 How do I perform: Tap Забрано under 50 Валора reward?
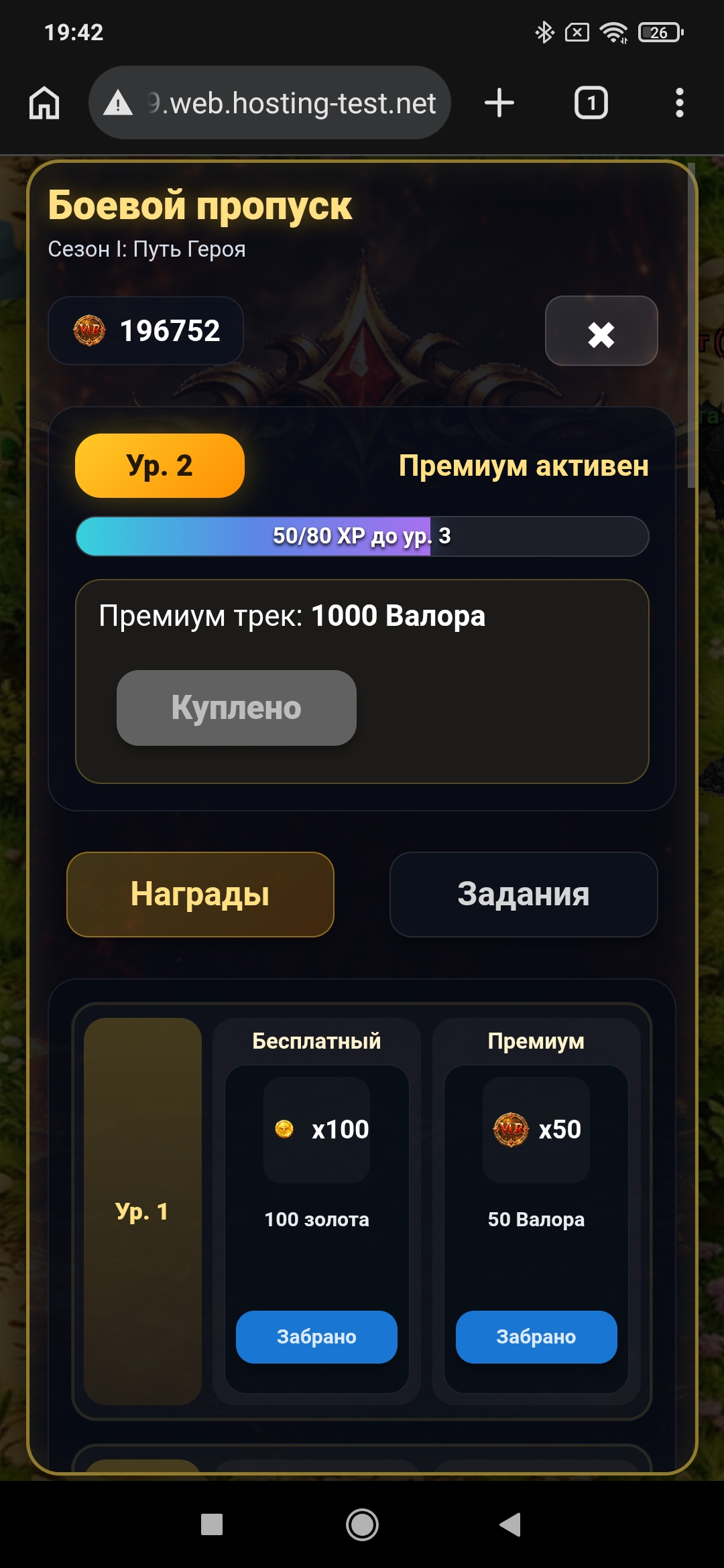point(536,1337)
